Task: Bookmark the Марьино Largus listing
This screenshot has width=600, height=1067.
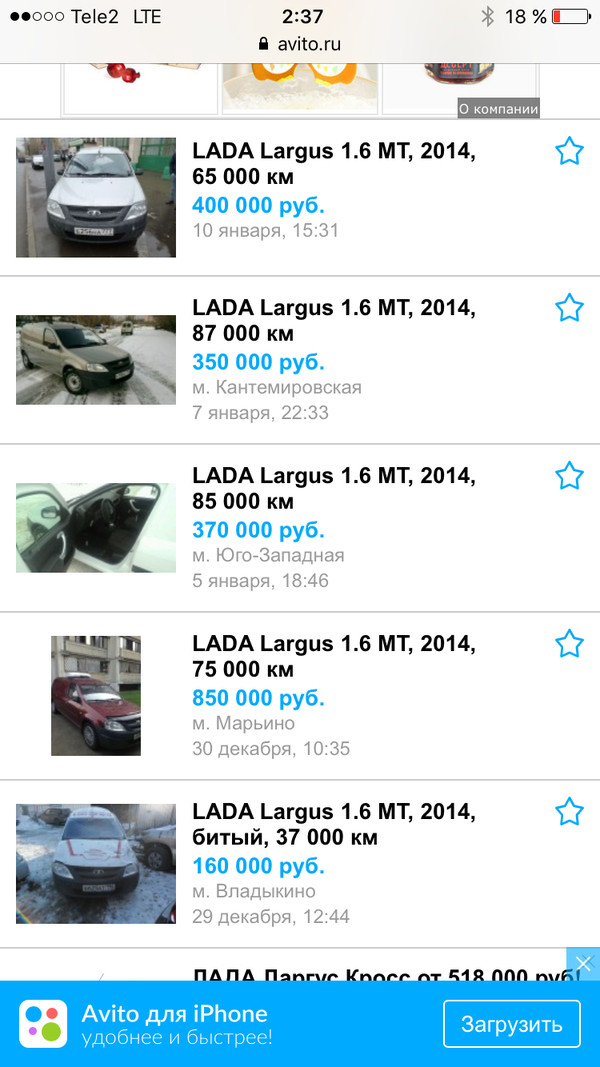Action: click(569, 644)
